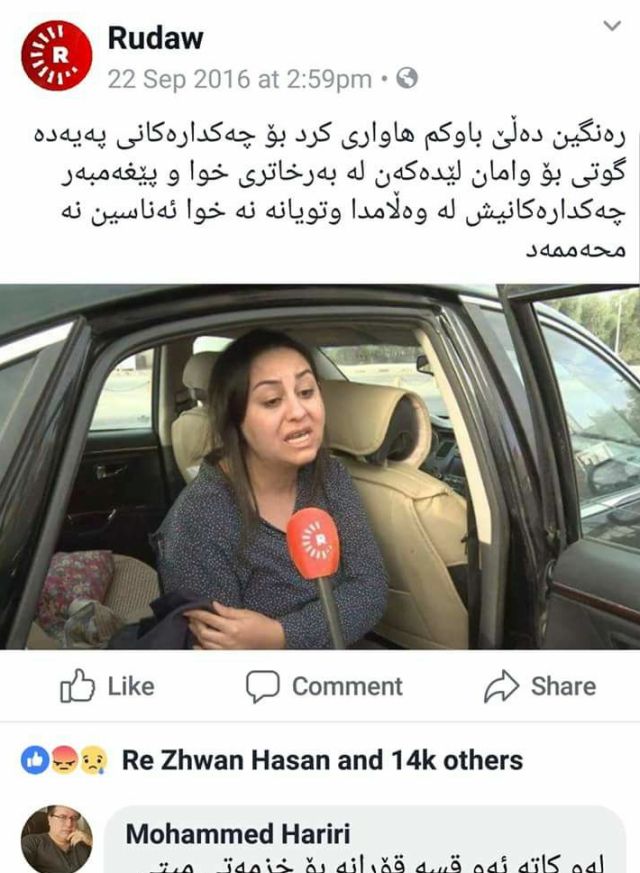Open the Rudaw page name link
The height and width of the screenshot is (873, 640).
155,38
